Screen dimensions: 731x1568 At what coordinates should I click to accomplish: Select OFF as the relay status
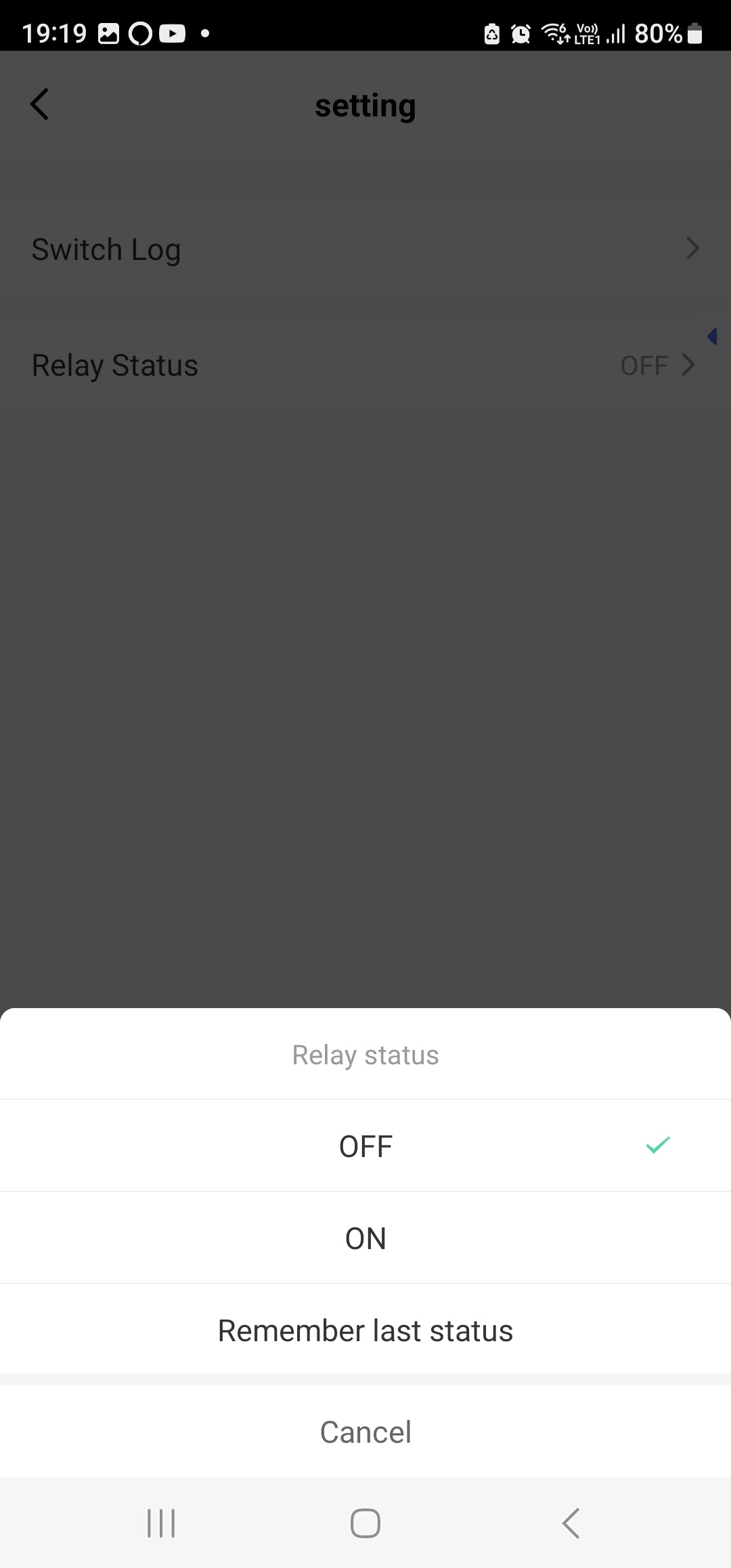(365, 1146)
